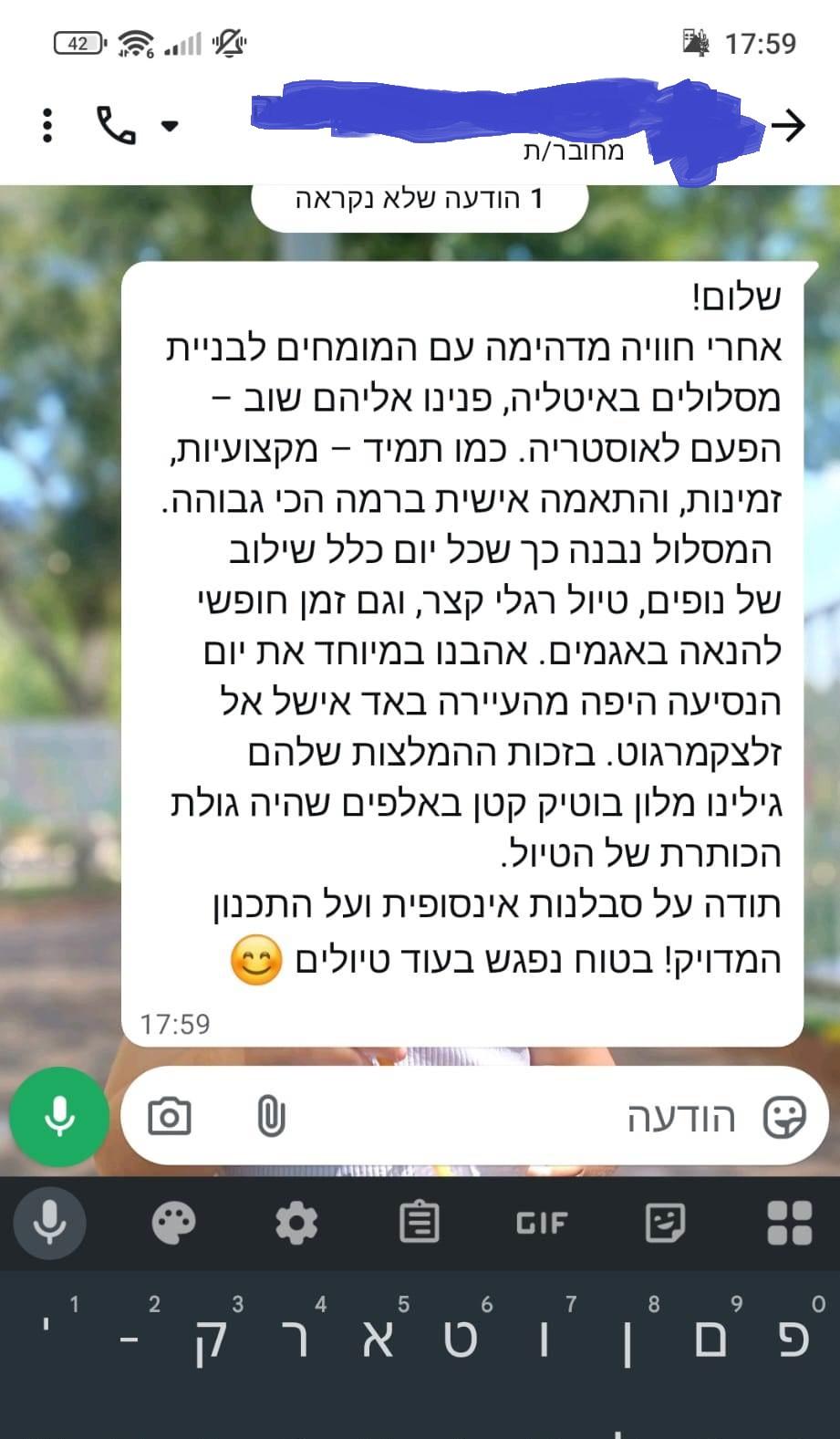
Task: Open GIF search on the keyboard
Action: tap(542, 1223)
